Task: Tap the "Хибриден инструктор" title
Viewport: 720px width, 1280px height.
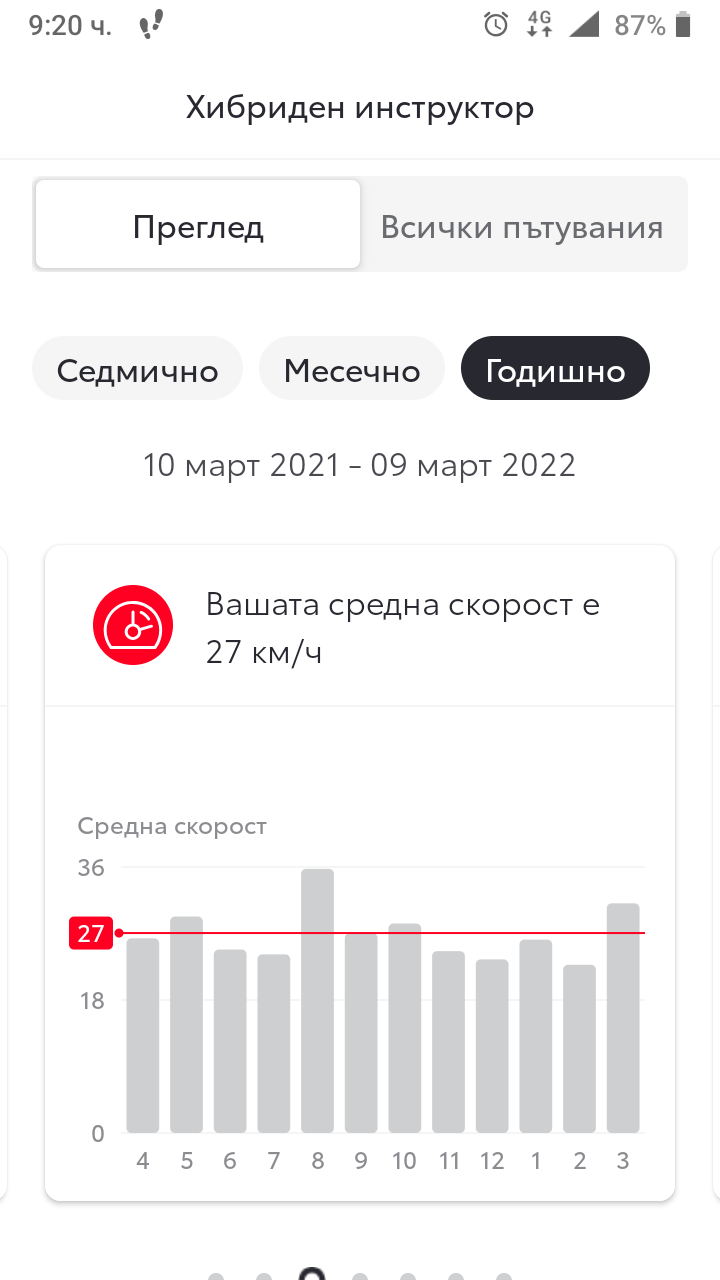Action: (x=359, y=106)
